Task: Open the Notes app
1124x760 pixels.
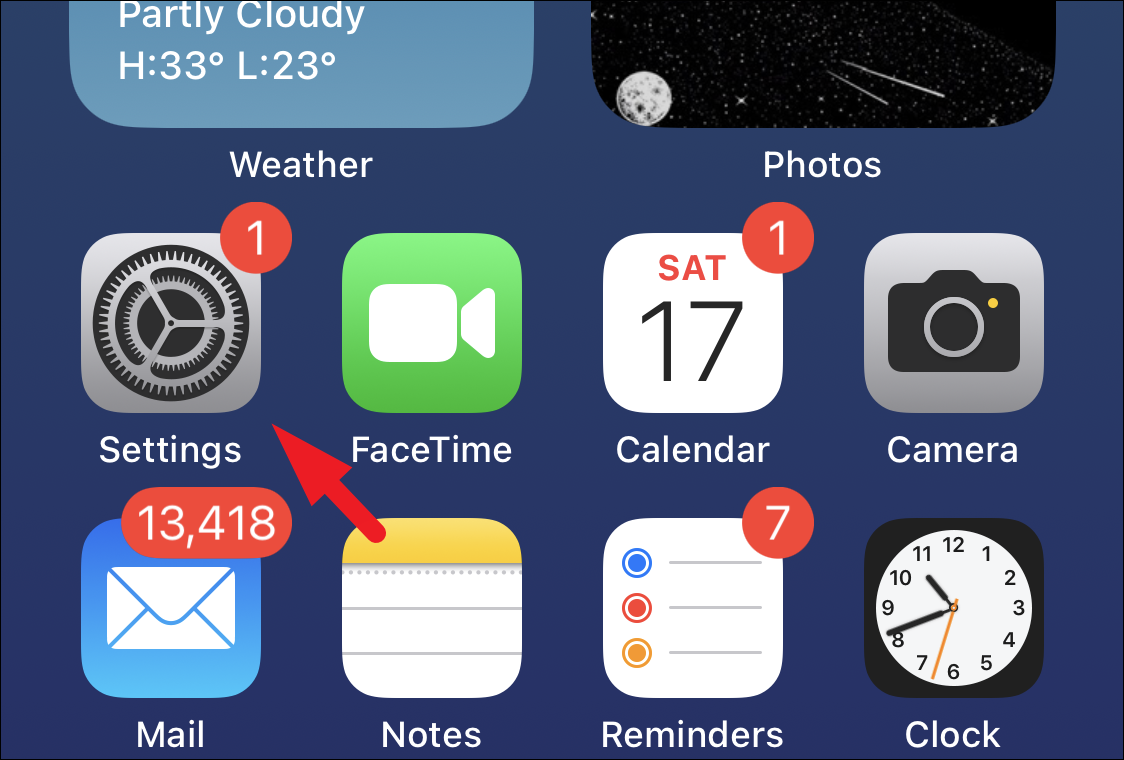Action: (432, 607)
